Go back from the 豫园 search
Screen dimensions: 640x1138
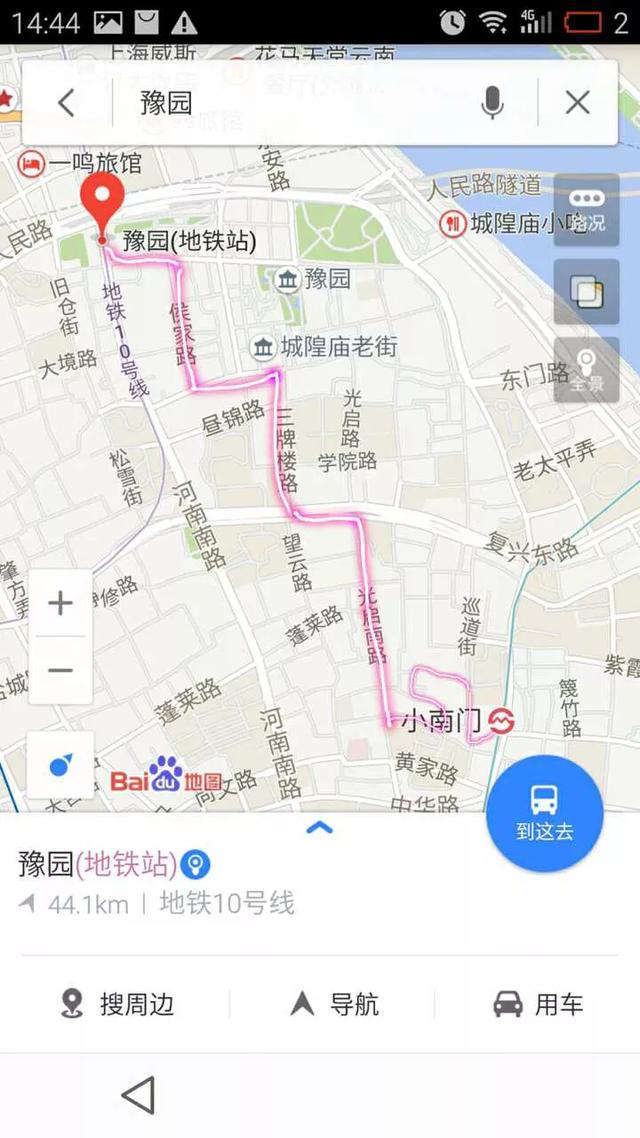click(x=66, y=102)
